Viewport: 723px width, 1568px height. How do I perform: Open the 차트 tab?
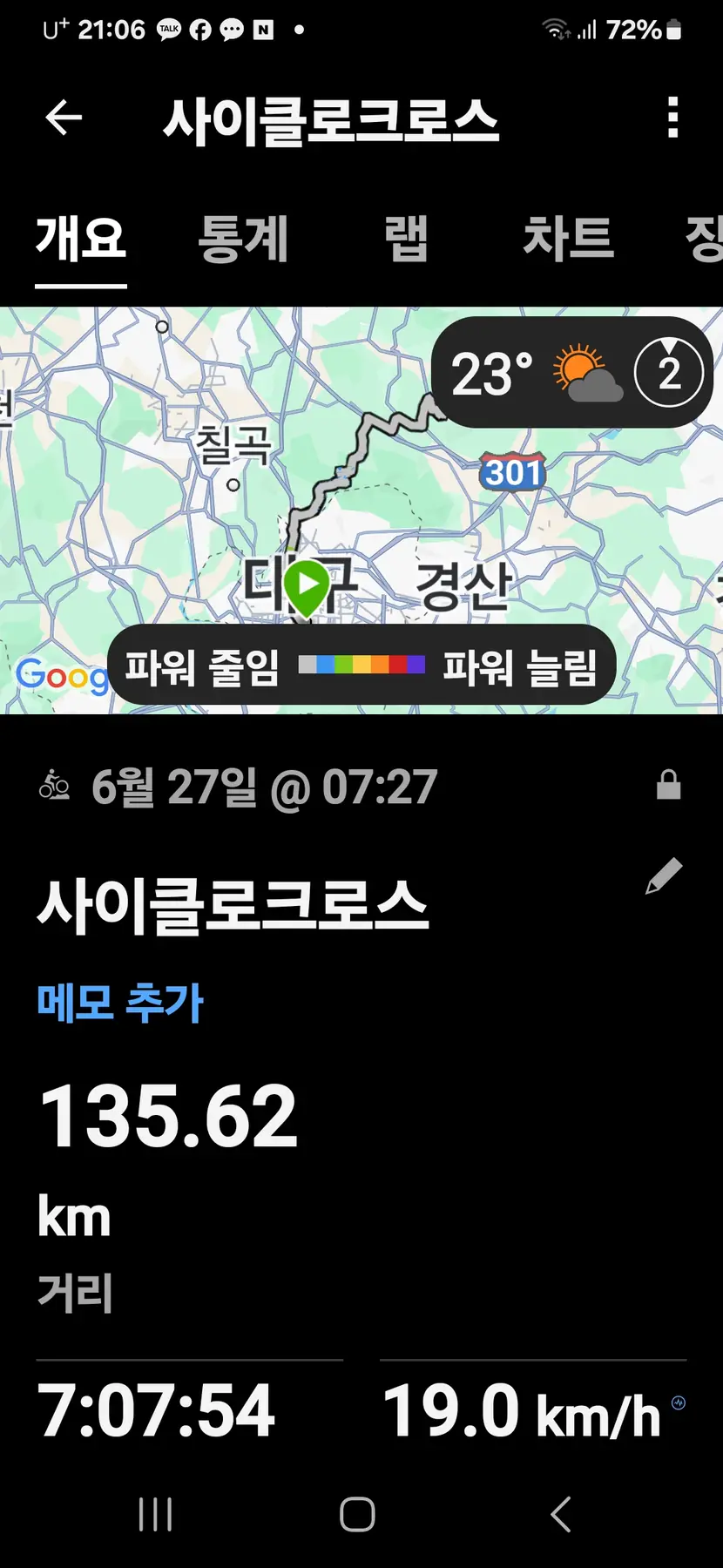(x=568, y=239)
